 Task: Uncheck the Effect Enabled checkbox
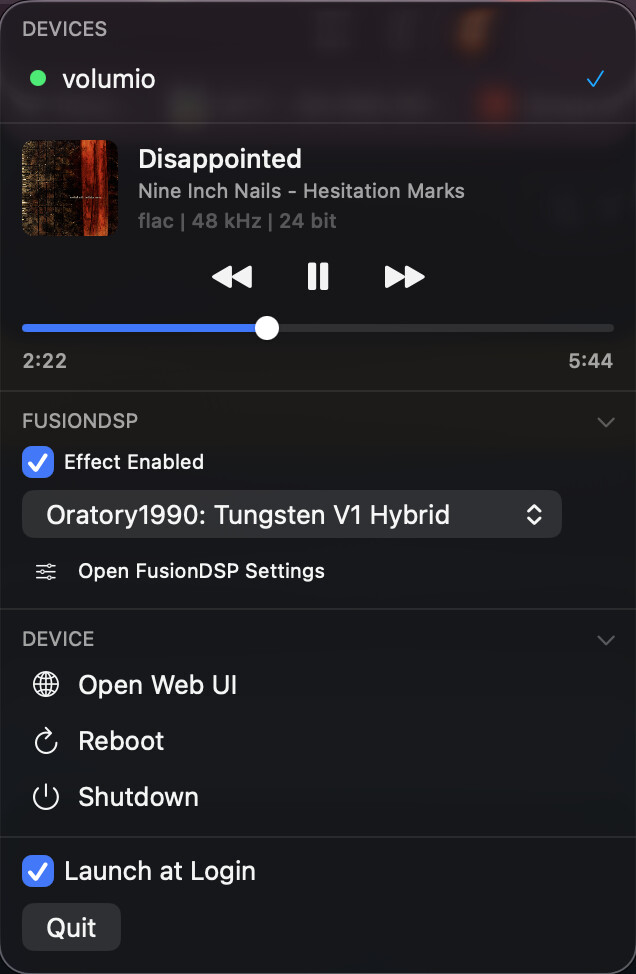(x=38, y=462)
